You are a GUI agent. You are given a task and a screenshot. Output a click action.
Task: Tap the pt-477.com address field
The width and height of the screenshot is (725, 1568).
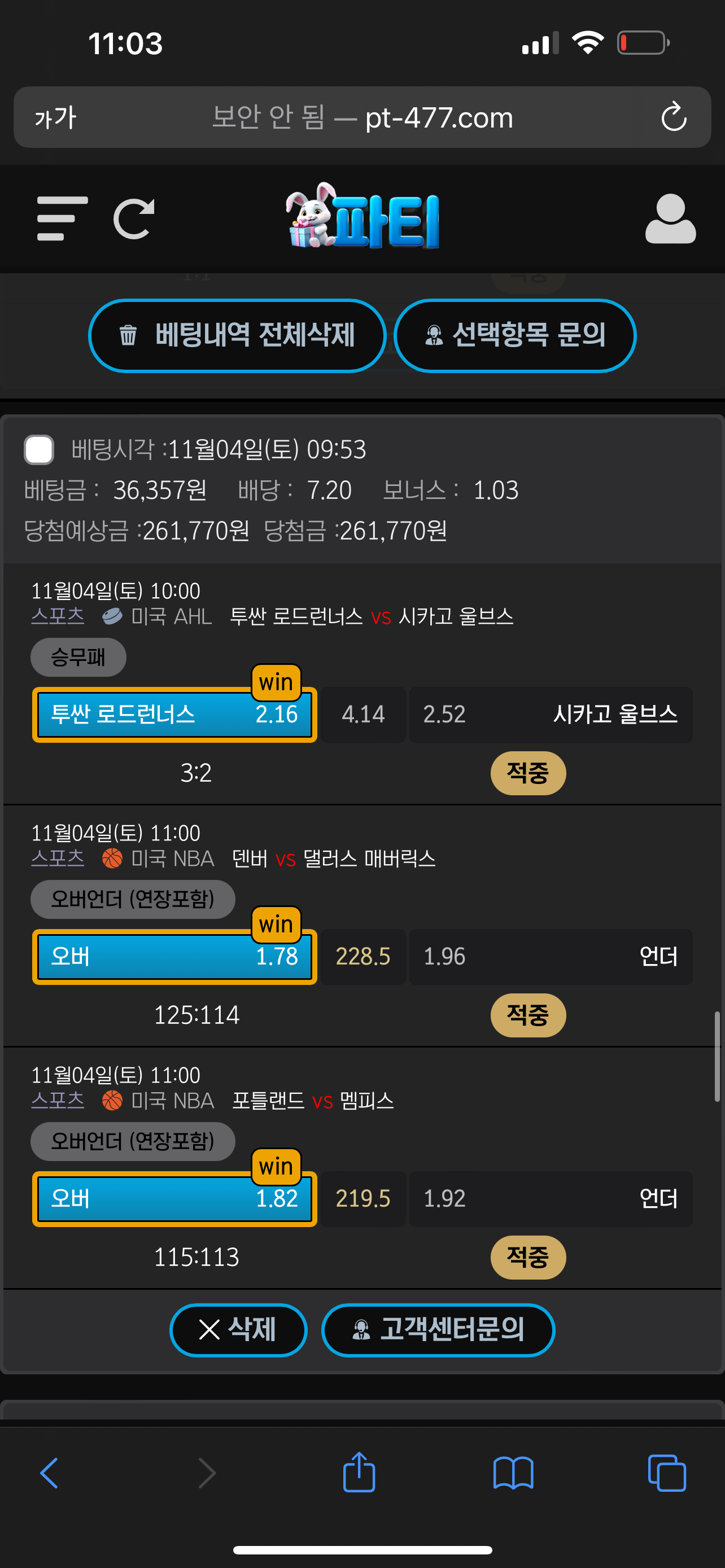click(x=362, y=117)
